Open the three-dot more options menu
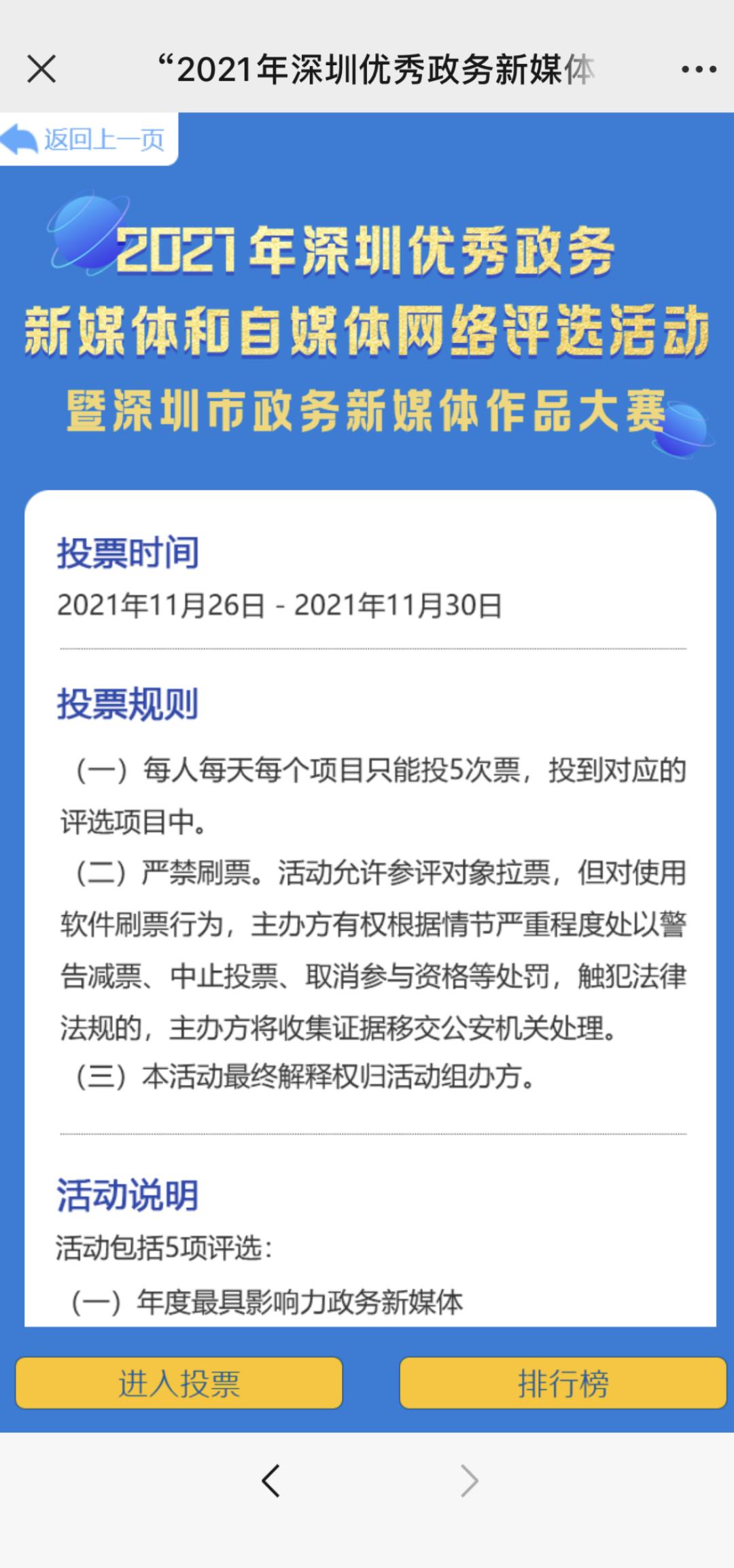 699,69
